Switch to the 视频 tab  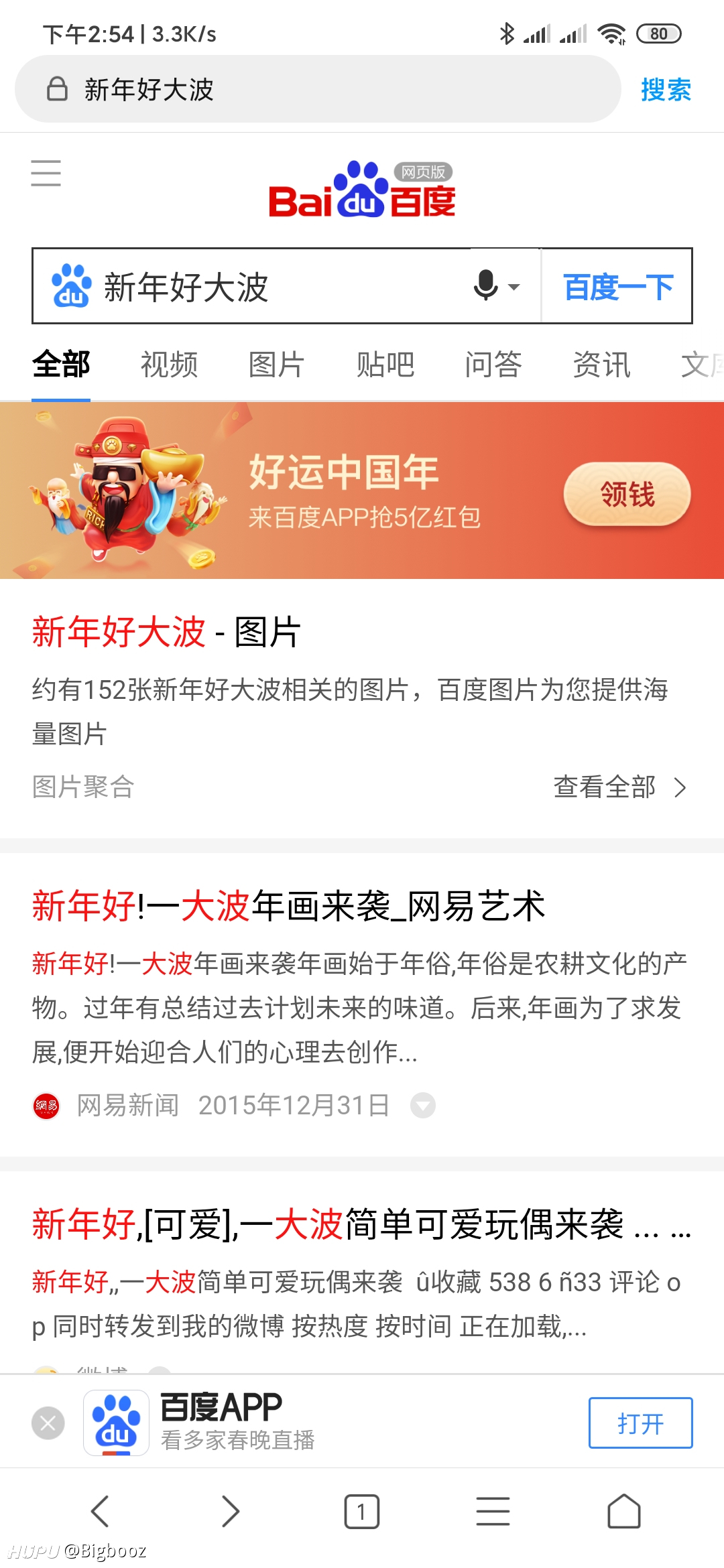[x=169, y=365]
